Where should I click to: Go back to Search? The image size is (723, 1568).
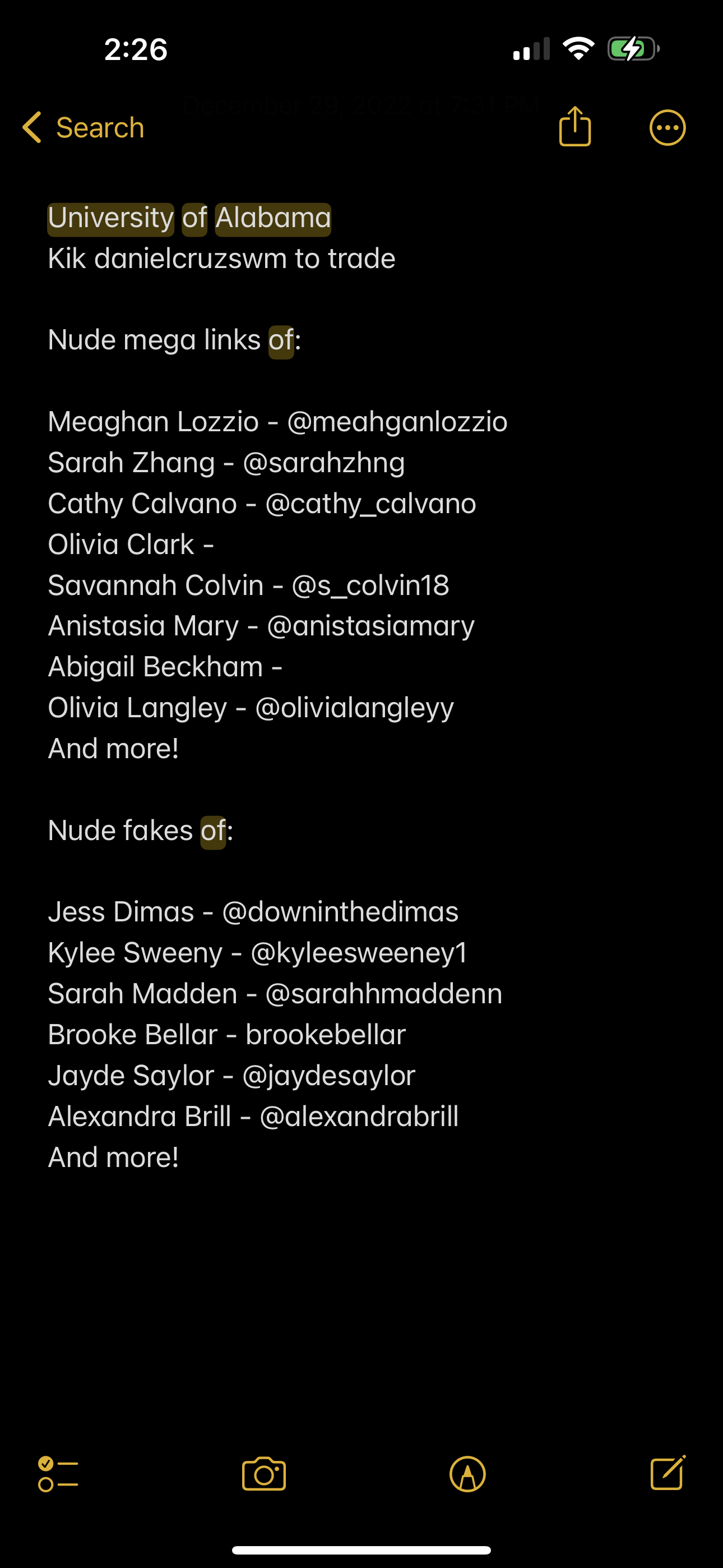84,128
